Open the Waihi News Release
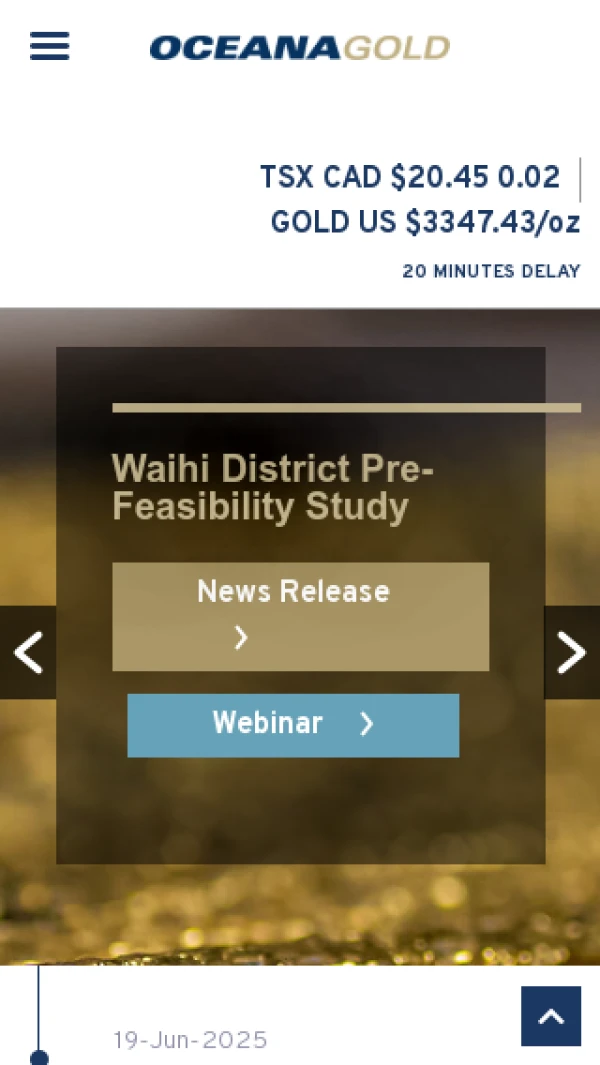 300,616
